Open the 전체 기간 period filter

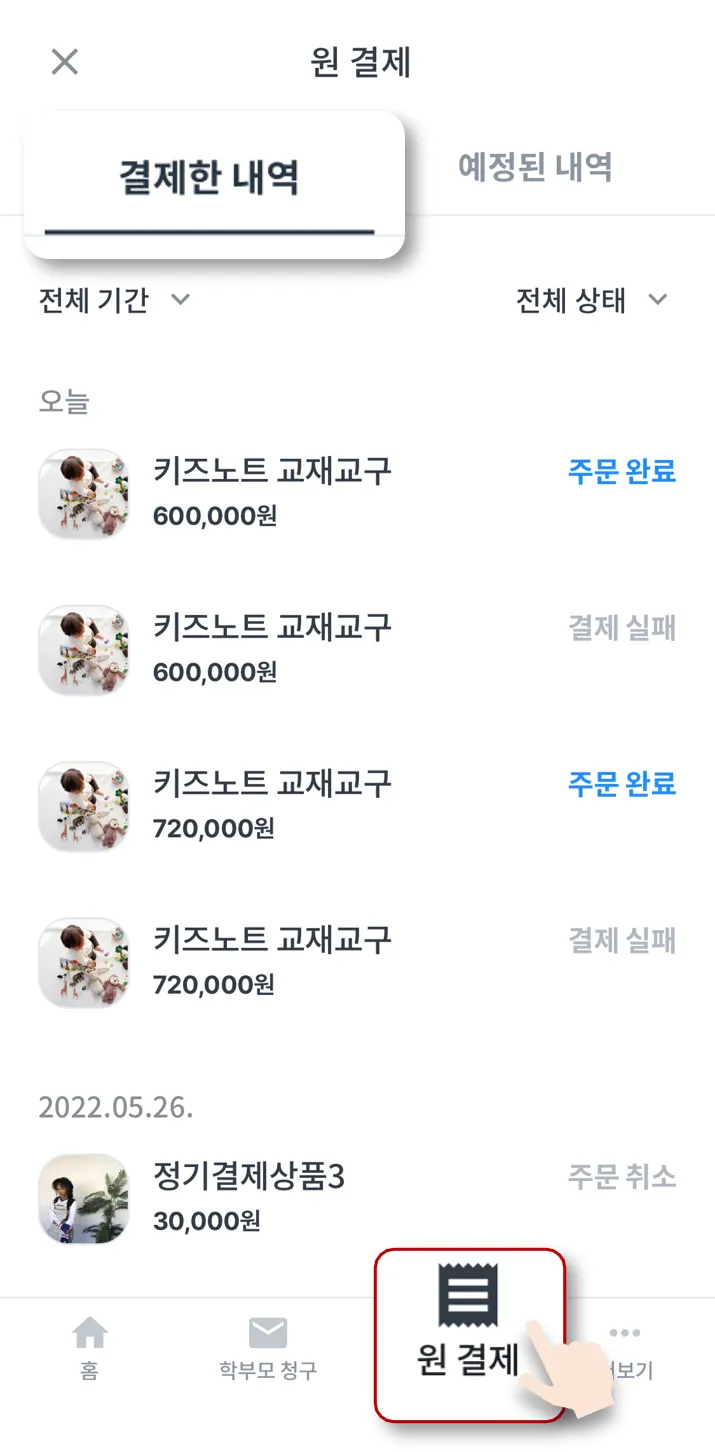113,300
